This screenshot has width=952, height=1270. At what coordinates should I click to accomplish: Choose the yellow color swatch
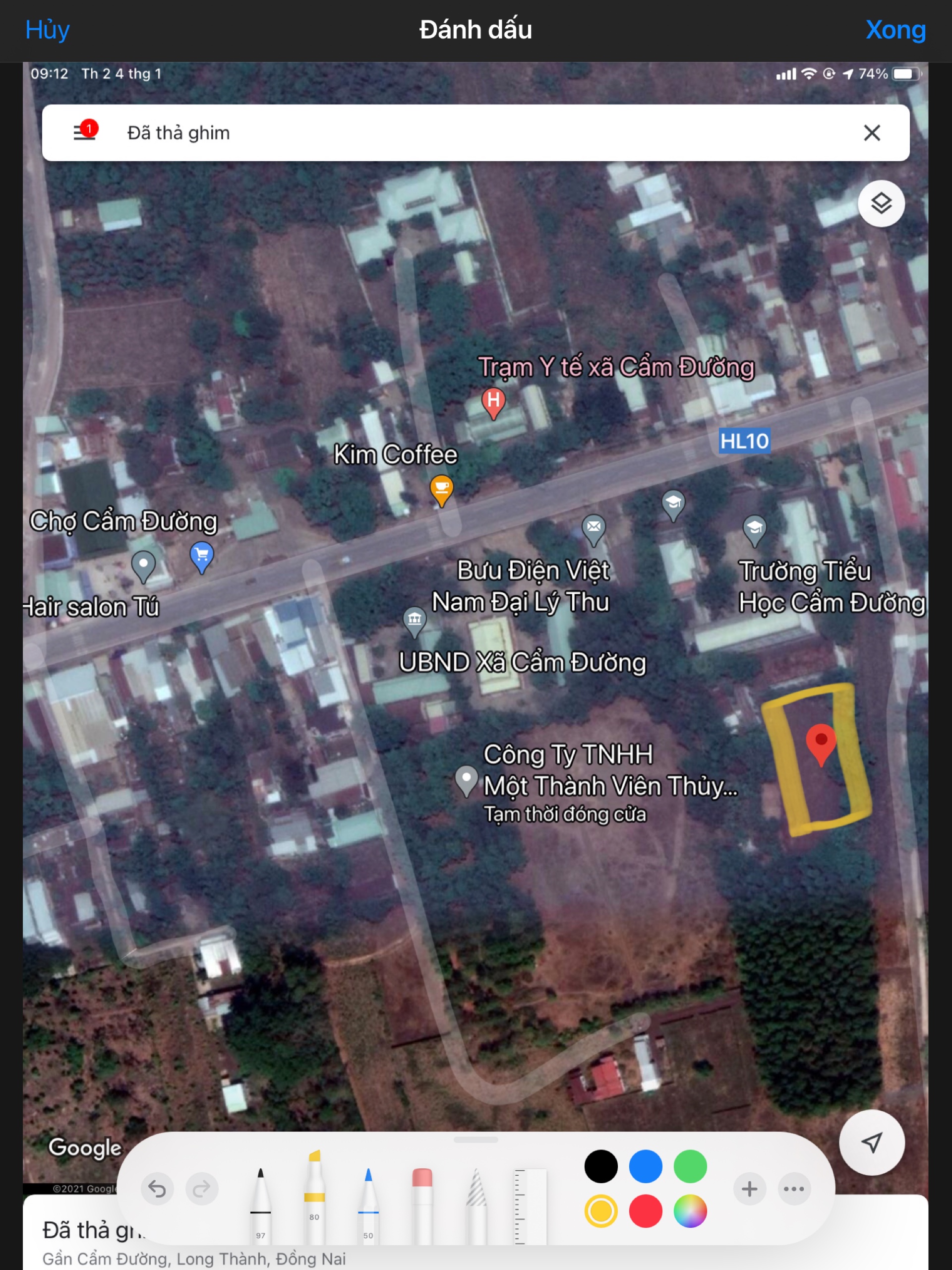[601, 1211]
